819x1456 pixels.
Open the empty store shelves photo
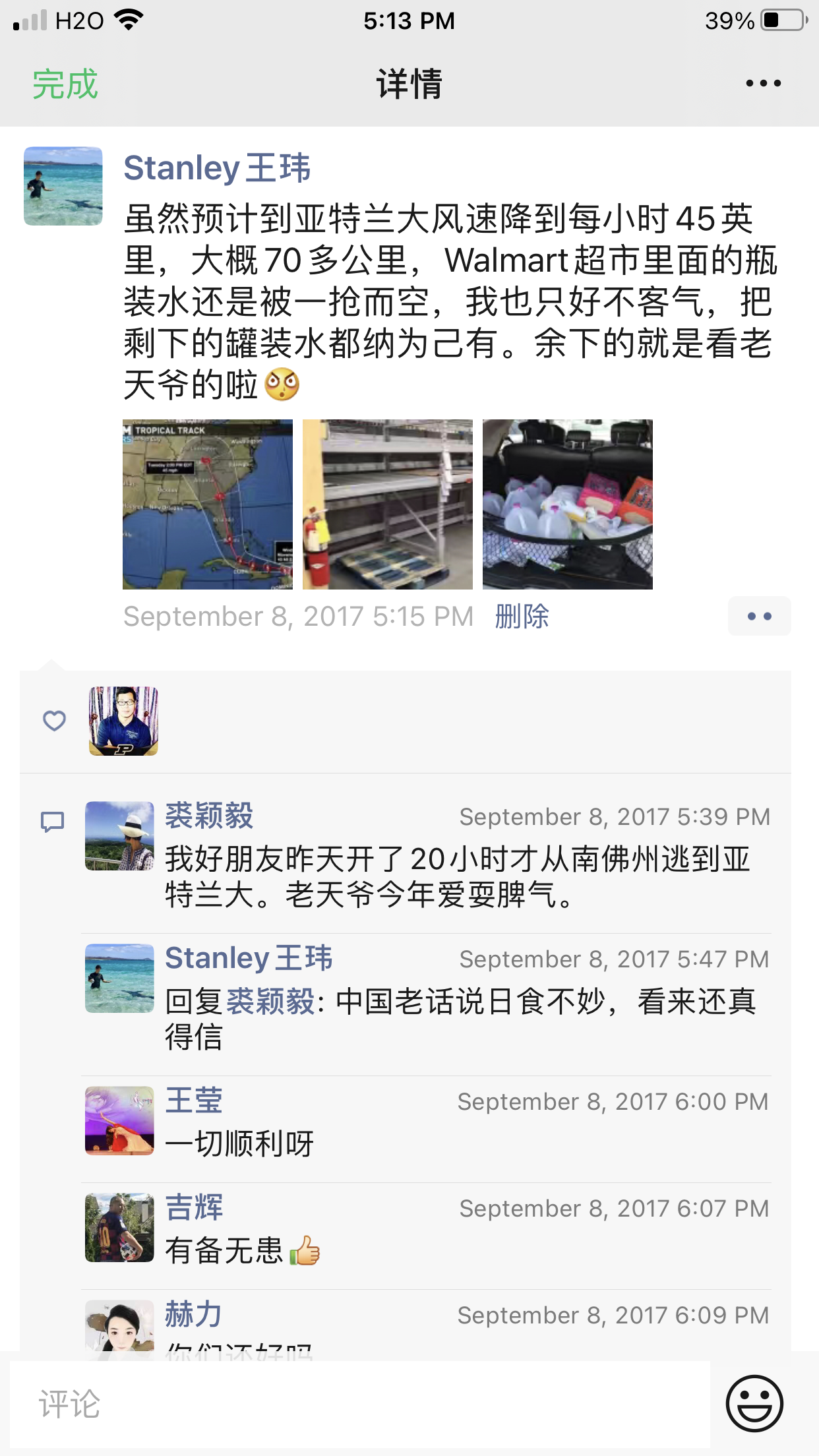[388, 504]
